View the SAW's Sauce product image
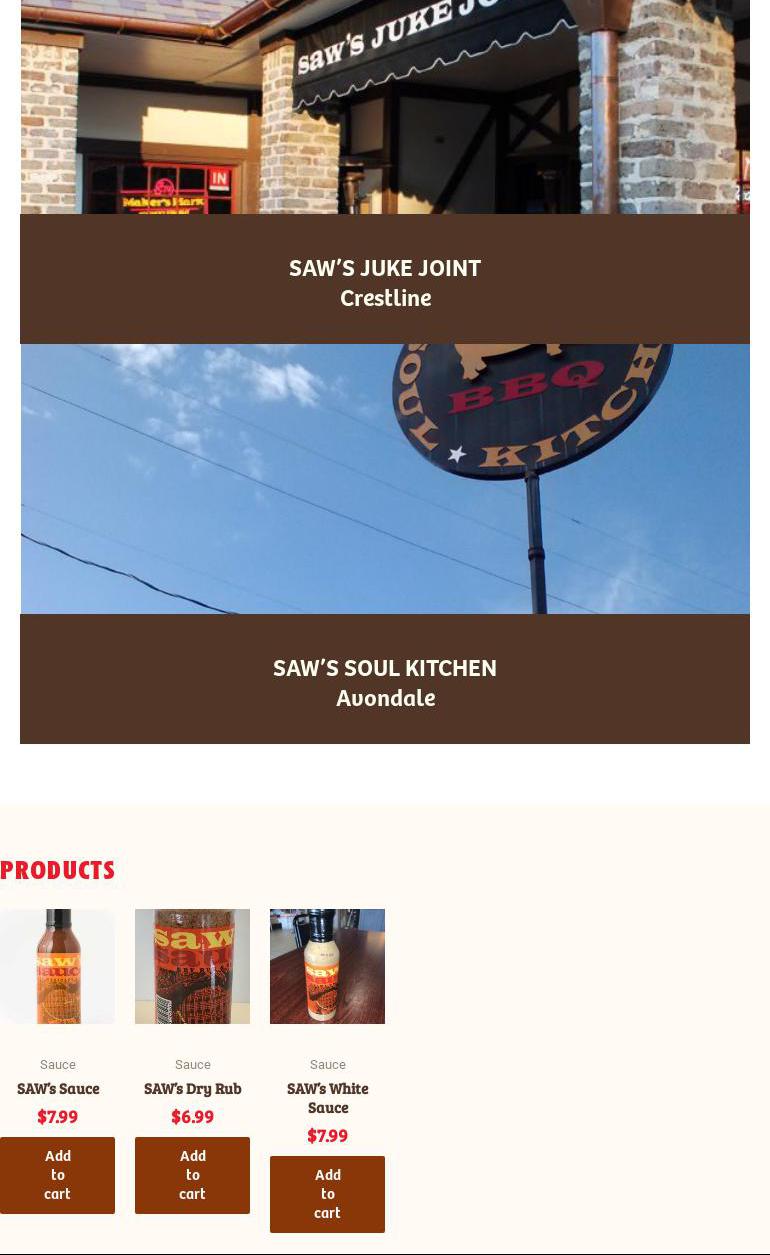 pyautogui.click(x=57, y=966)
